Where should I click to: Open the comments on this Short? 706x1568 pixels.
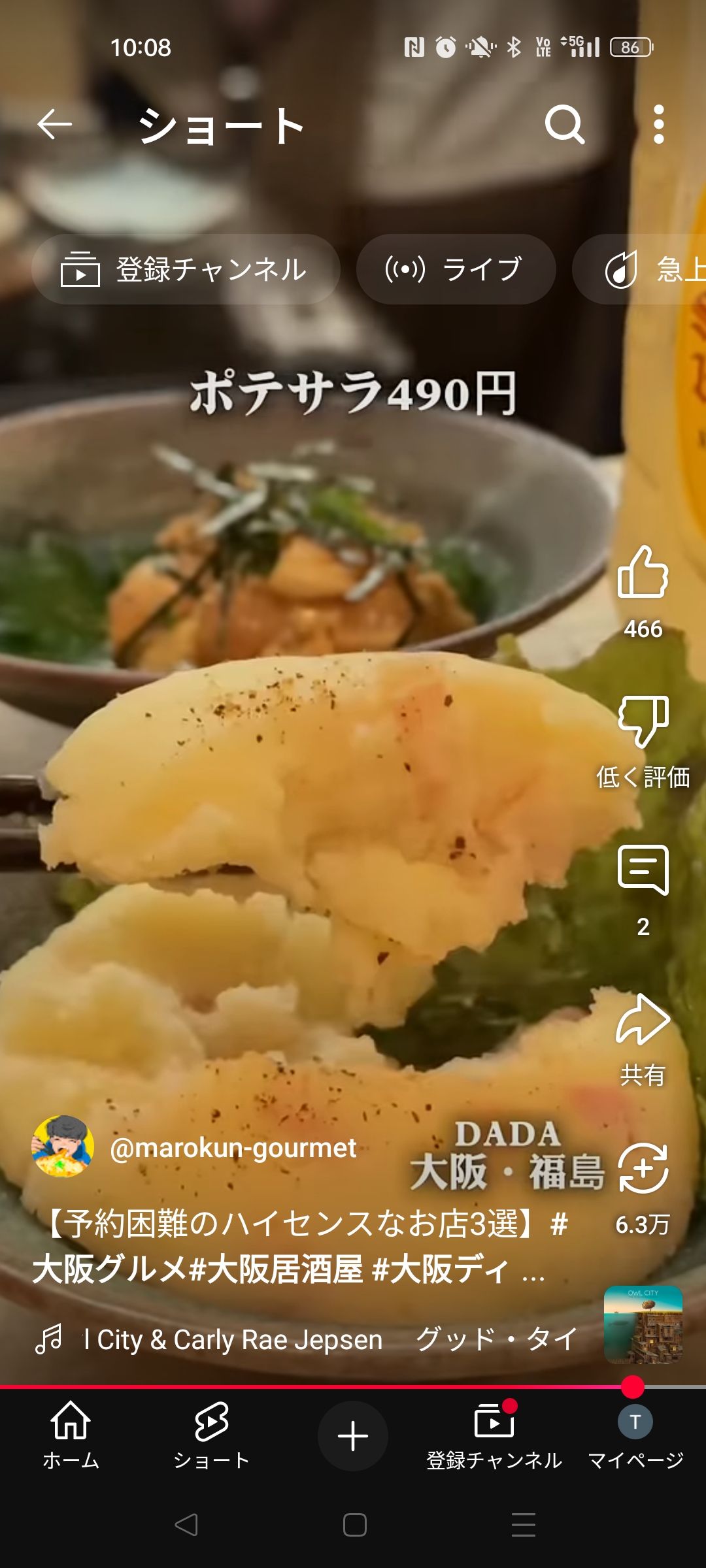643,870
